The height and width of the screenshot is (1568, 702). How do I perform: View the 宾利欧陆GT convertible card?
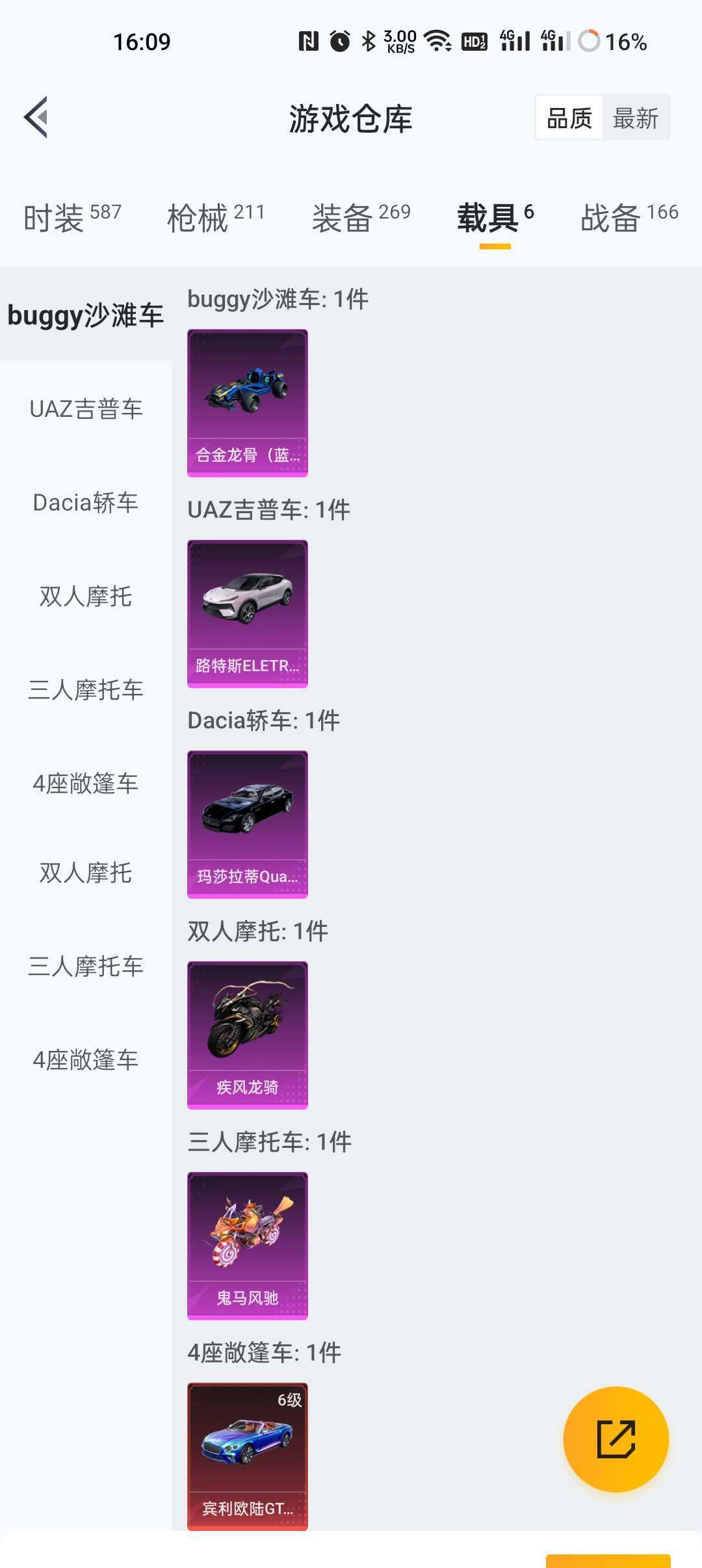tap(248, 1457)
